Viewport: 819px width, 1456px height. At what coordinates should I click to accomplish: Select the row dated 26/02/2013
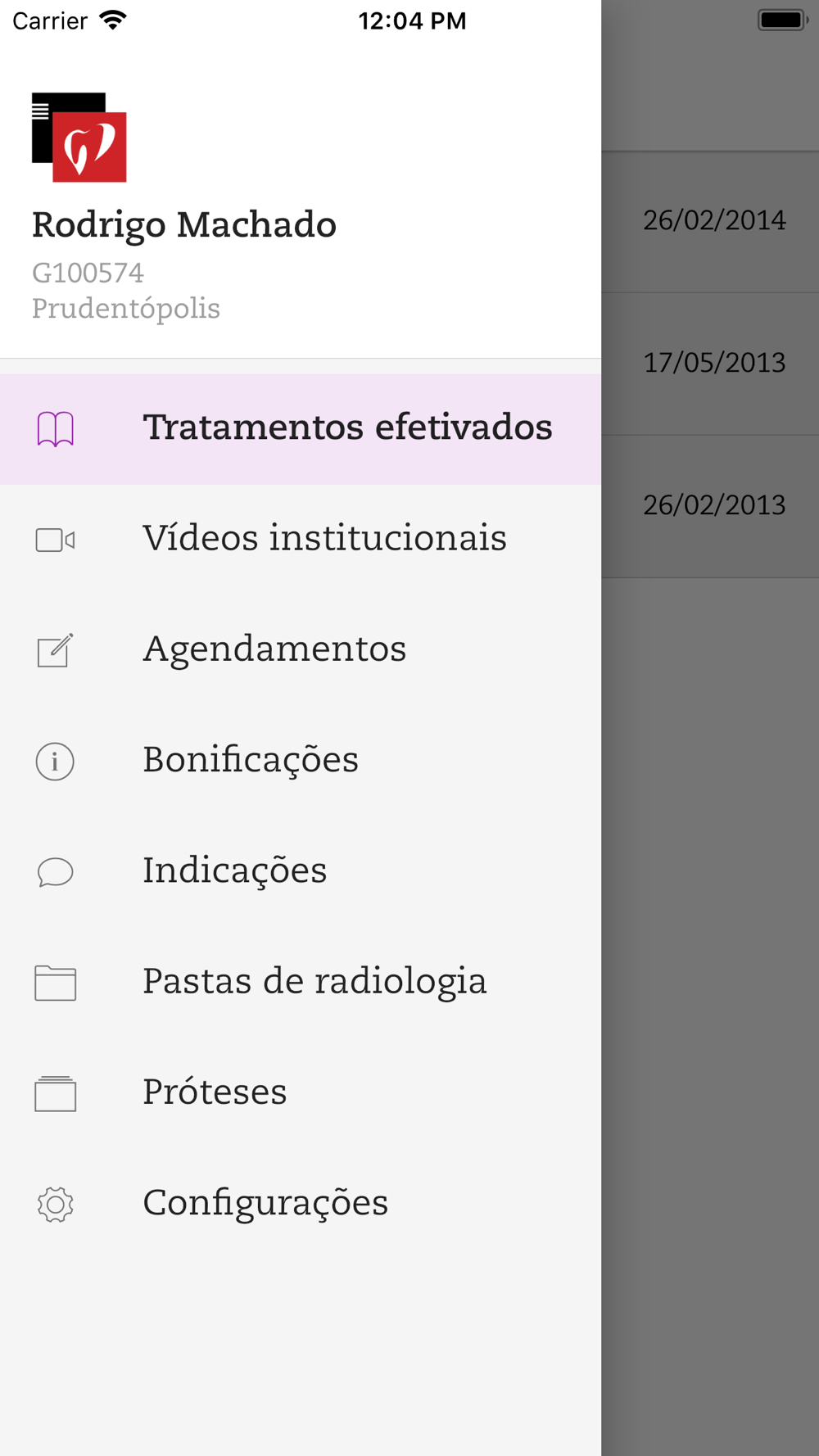[x=710, y=506]
